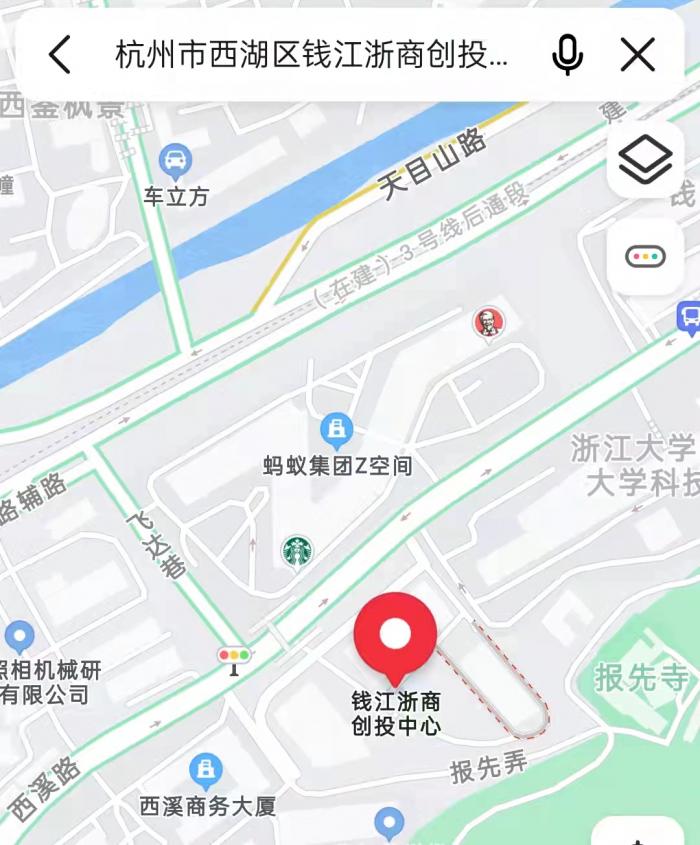Select the Starbucks marker on the map
The height and width of the screenshot is (845, 700).
click(x=297, y=549)
